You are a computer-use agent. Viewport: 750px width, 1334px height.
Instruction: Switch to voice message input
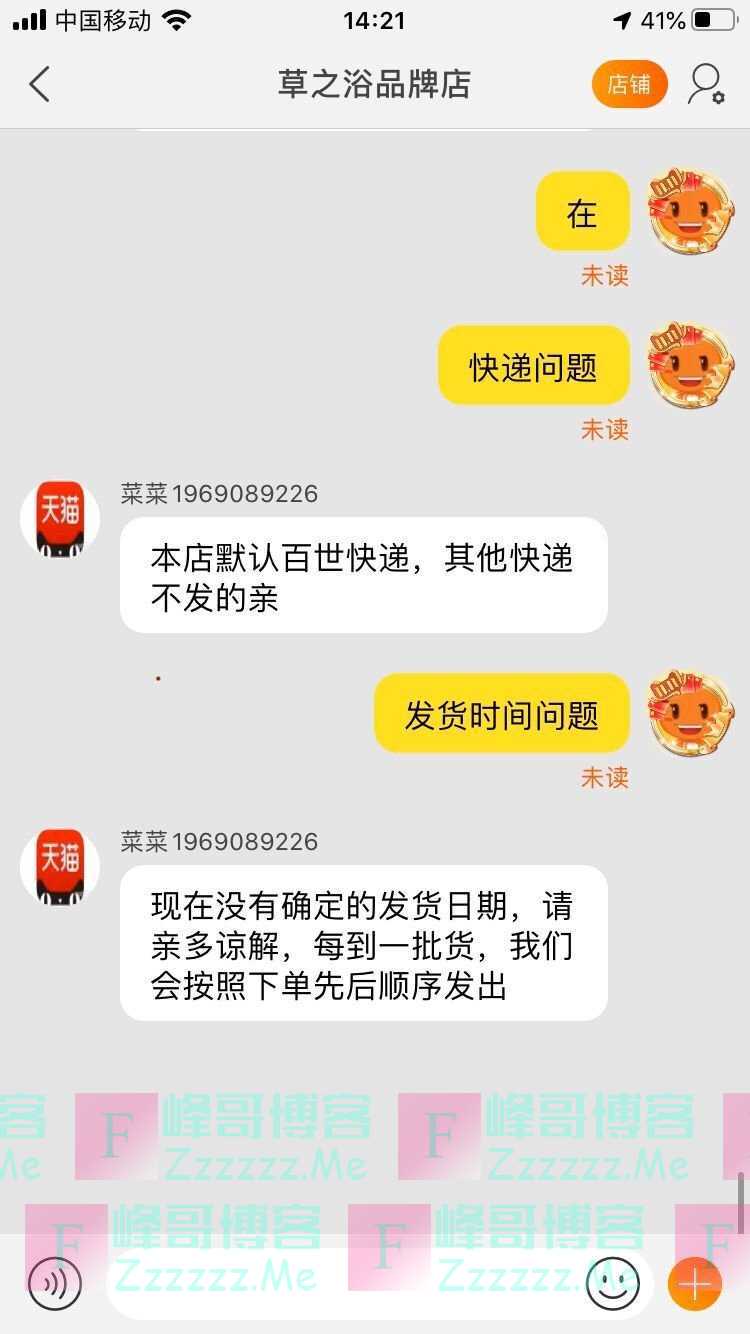55,1283
